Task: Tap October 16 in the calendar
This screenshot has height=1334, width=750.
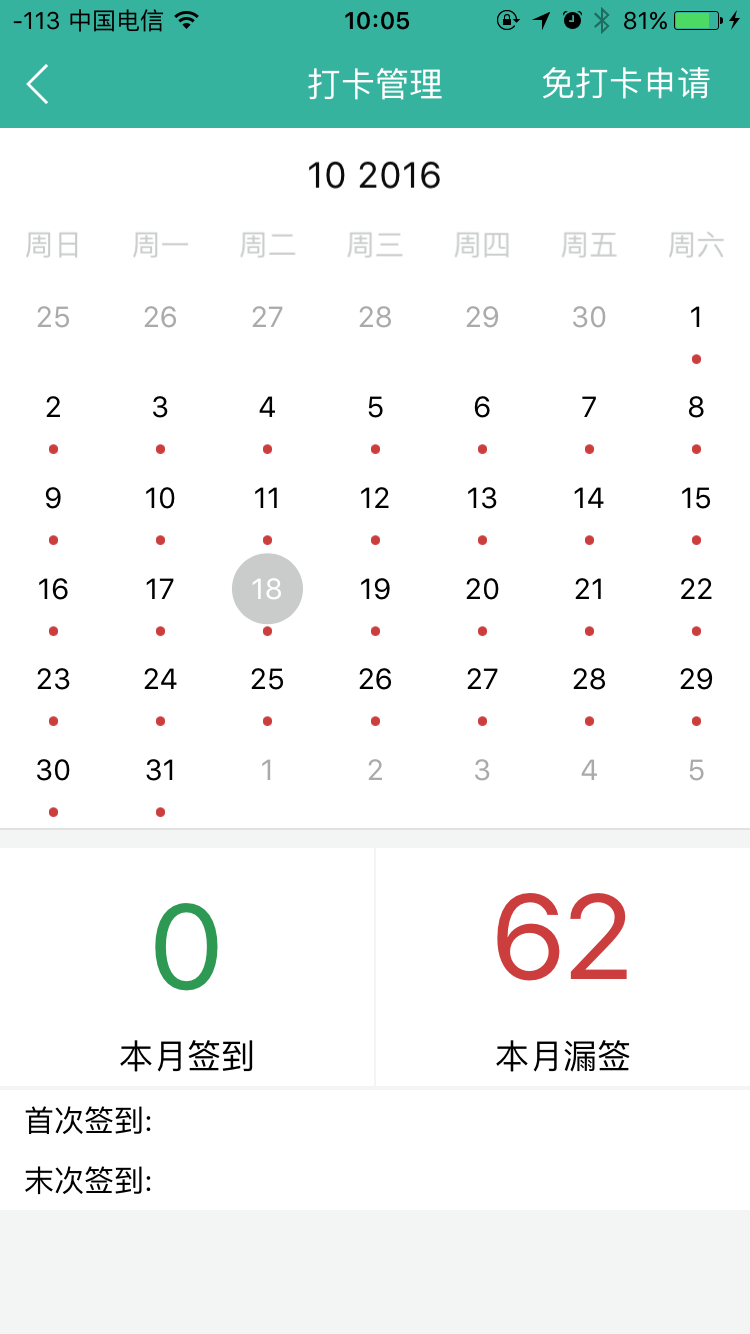Action: (x=53, y=589)
